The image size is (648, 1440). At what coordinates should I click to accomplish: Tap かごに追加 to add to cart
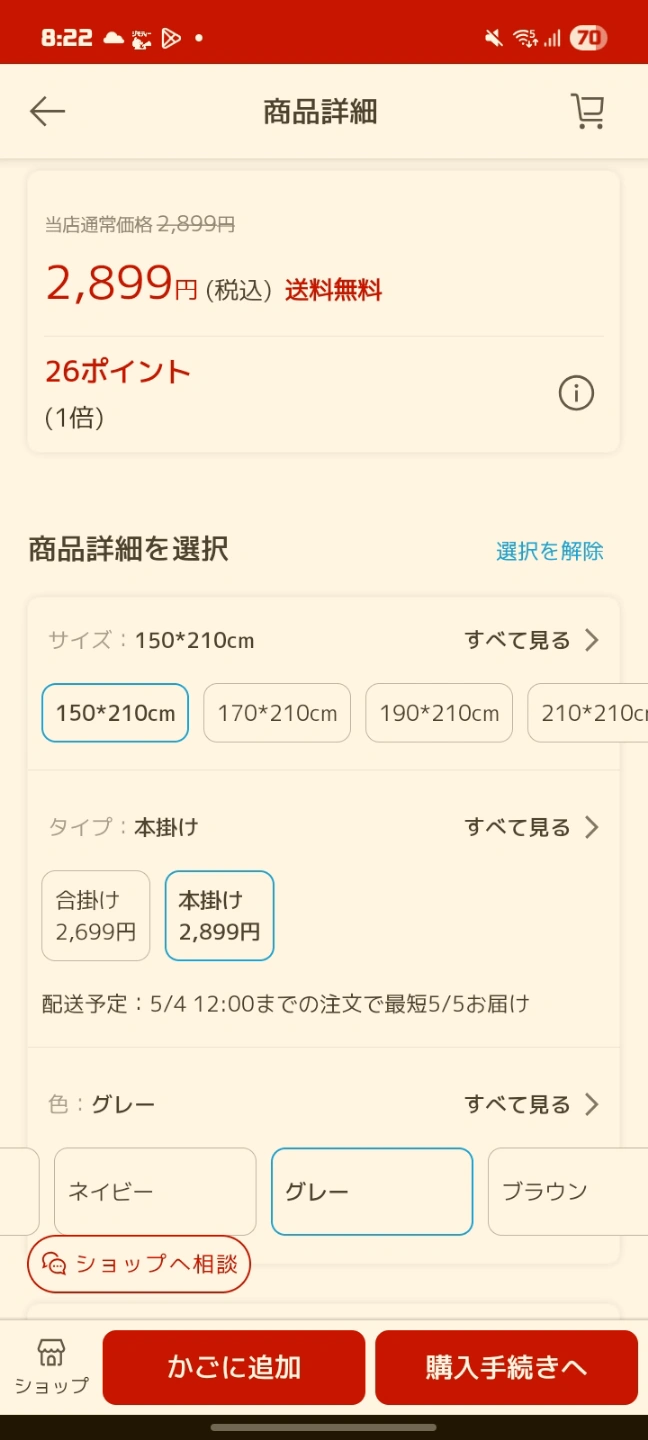(x=234, y=1367)
